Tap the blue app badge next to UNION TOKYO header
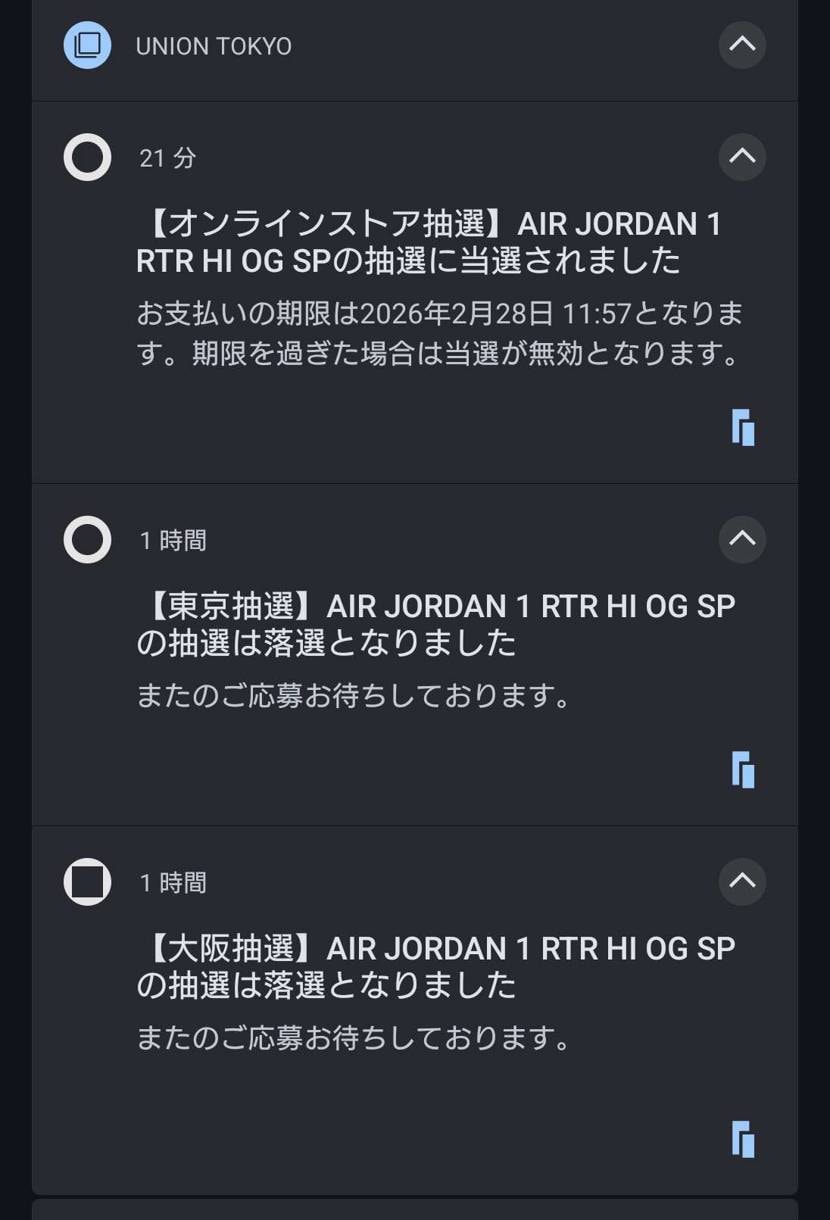 87,45
